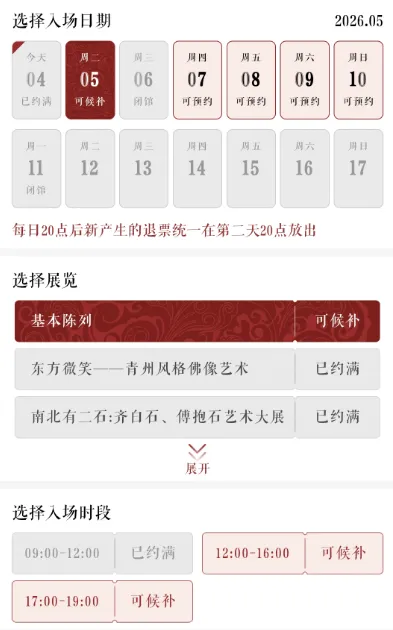Image resolution: width=393 pixels, height=630 pixels.
Task: Pick Saturday 09 date
Action: pos(305,80)
